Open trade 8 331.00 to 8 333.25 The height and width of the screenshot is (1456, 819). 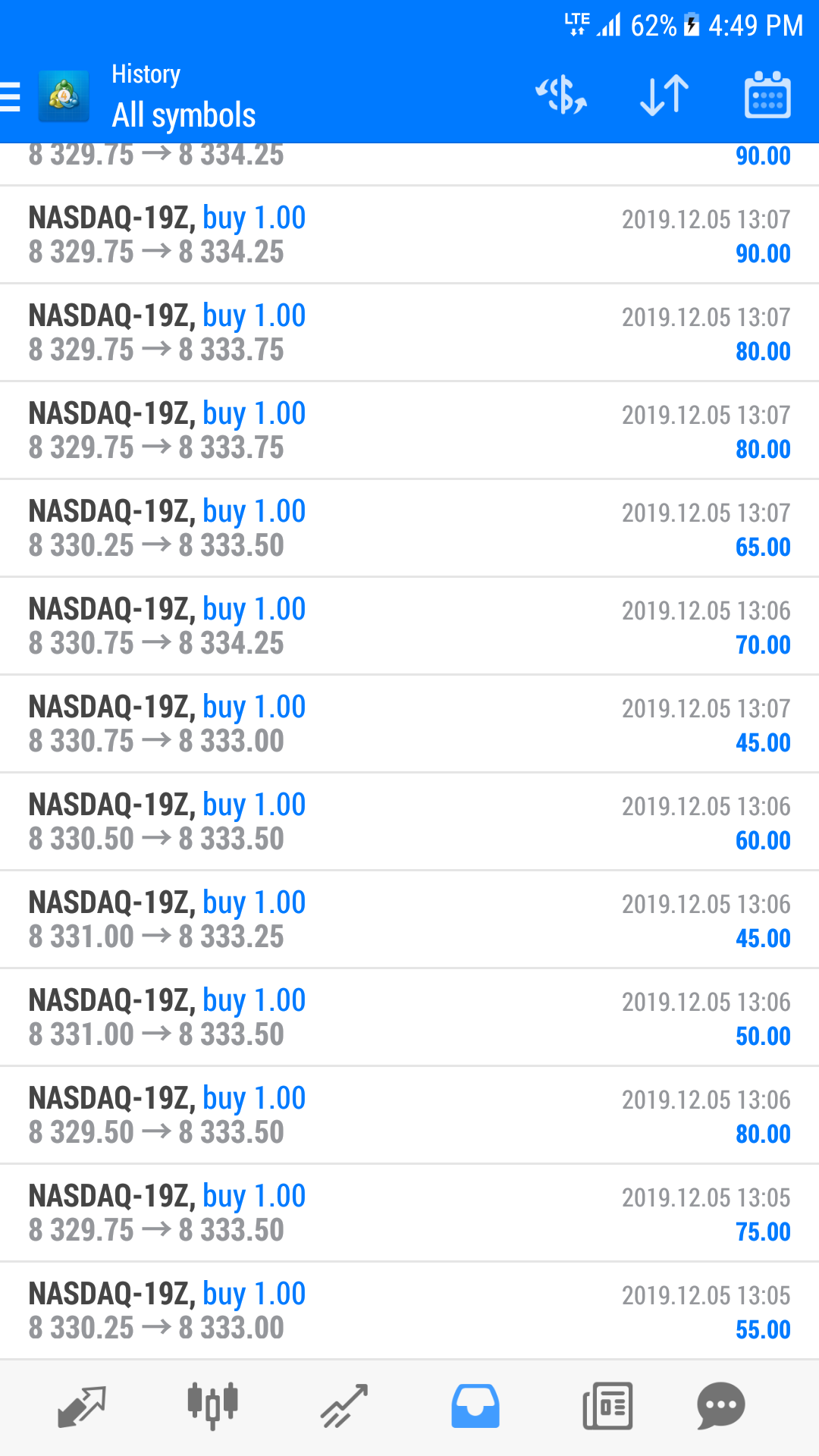point(409,920)
